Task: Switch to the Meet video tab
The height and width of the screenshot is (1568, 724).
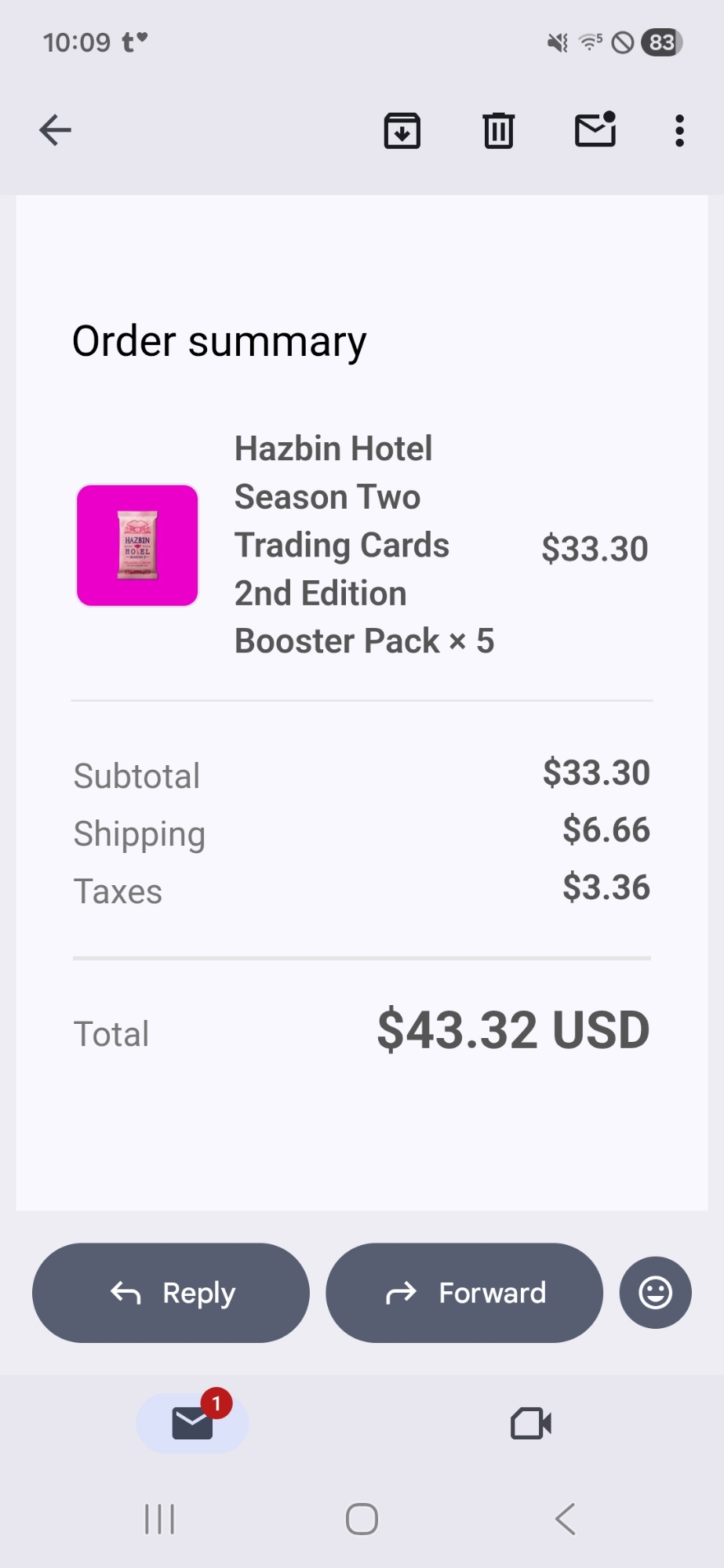Action: (531, 1423)
